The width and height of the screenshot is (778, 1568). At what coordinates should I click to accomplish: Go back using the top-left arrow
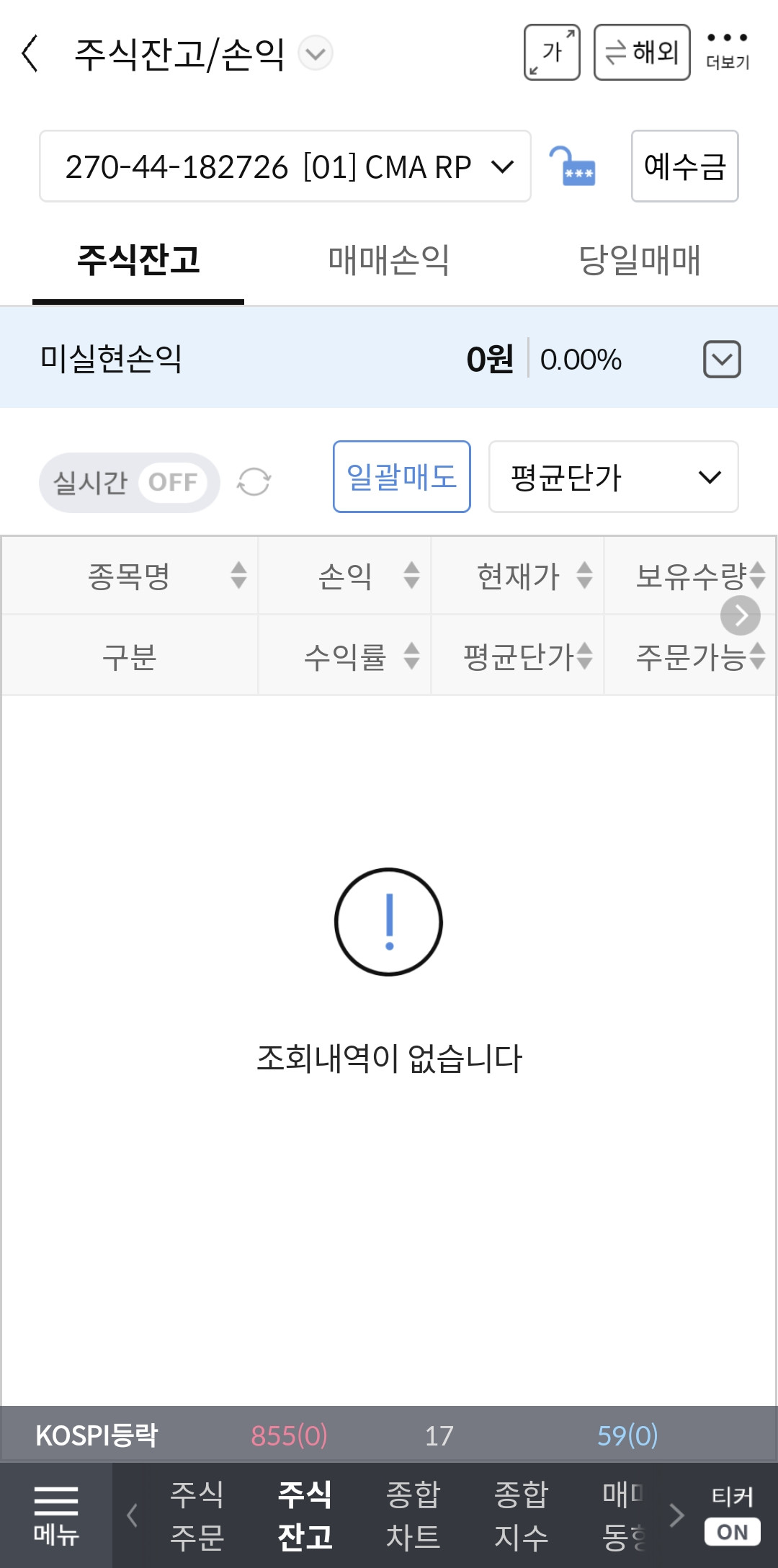pos(30,54)
